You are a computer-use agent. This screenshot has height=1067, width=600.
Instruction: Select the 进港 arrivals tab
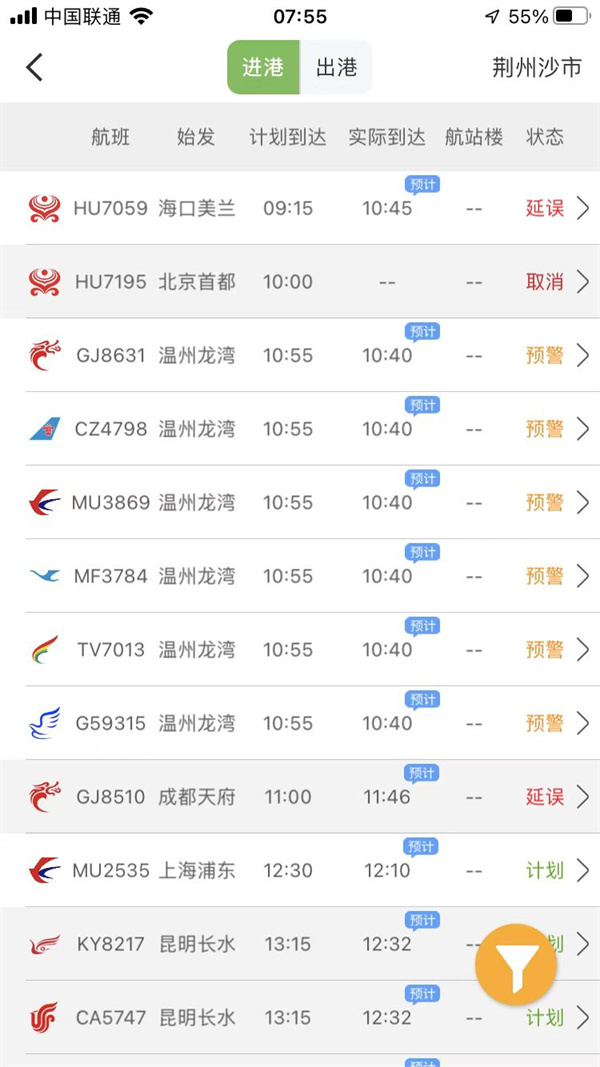(263, 68)
